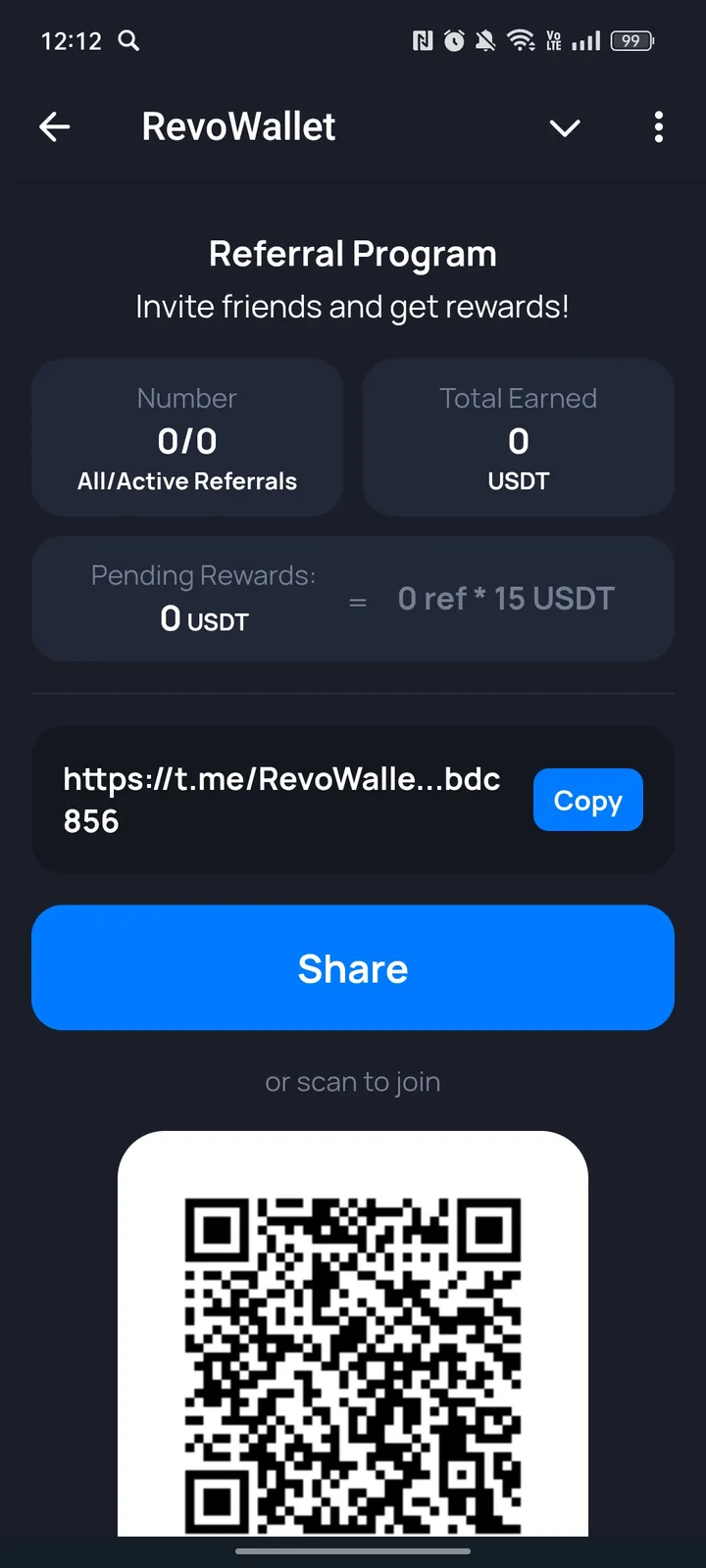This screenshot has height=1568, width=706.
Task: Tap the Wi-Fi status icon
Action: (521, 41)
